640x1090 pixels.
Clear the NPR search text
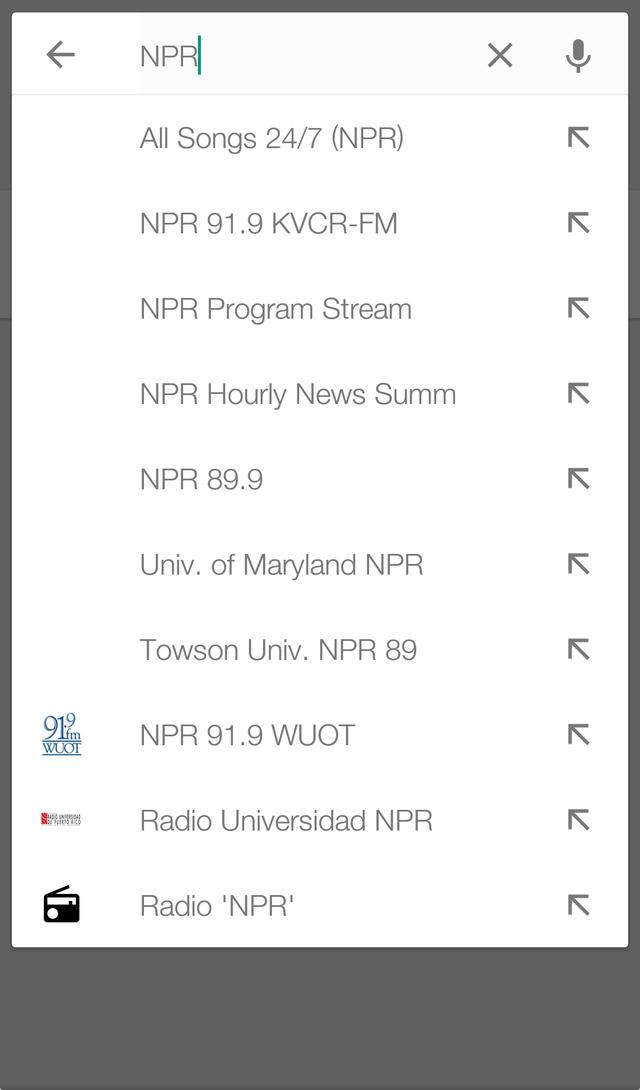point(500,55)
